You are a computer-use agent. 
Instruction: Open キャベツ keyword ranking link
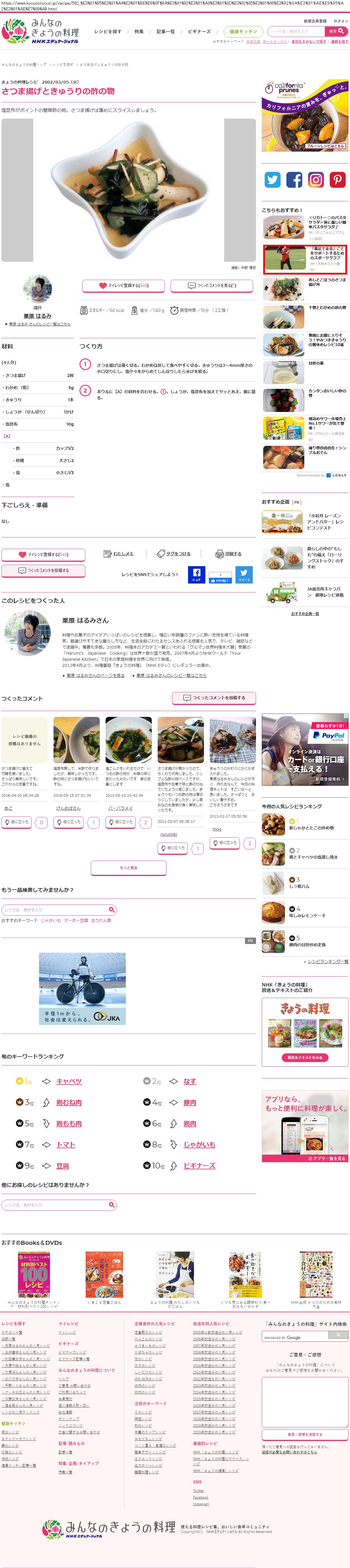click(x=69, y=1081)
